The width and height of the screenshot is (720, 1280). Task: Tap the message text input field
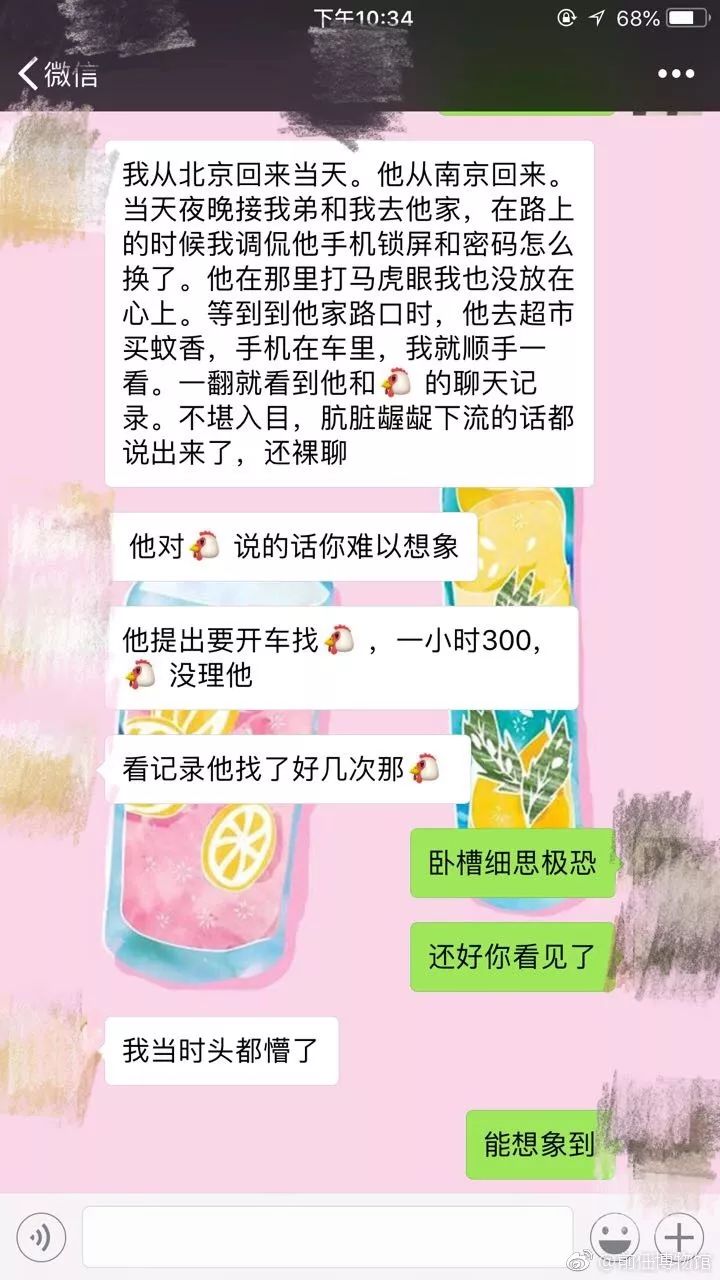(x=327, y=1238)
